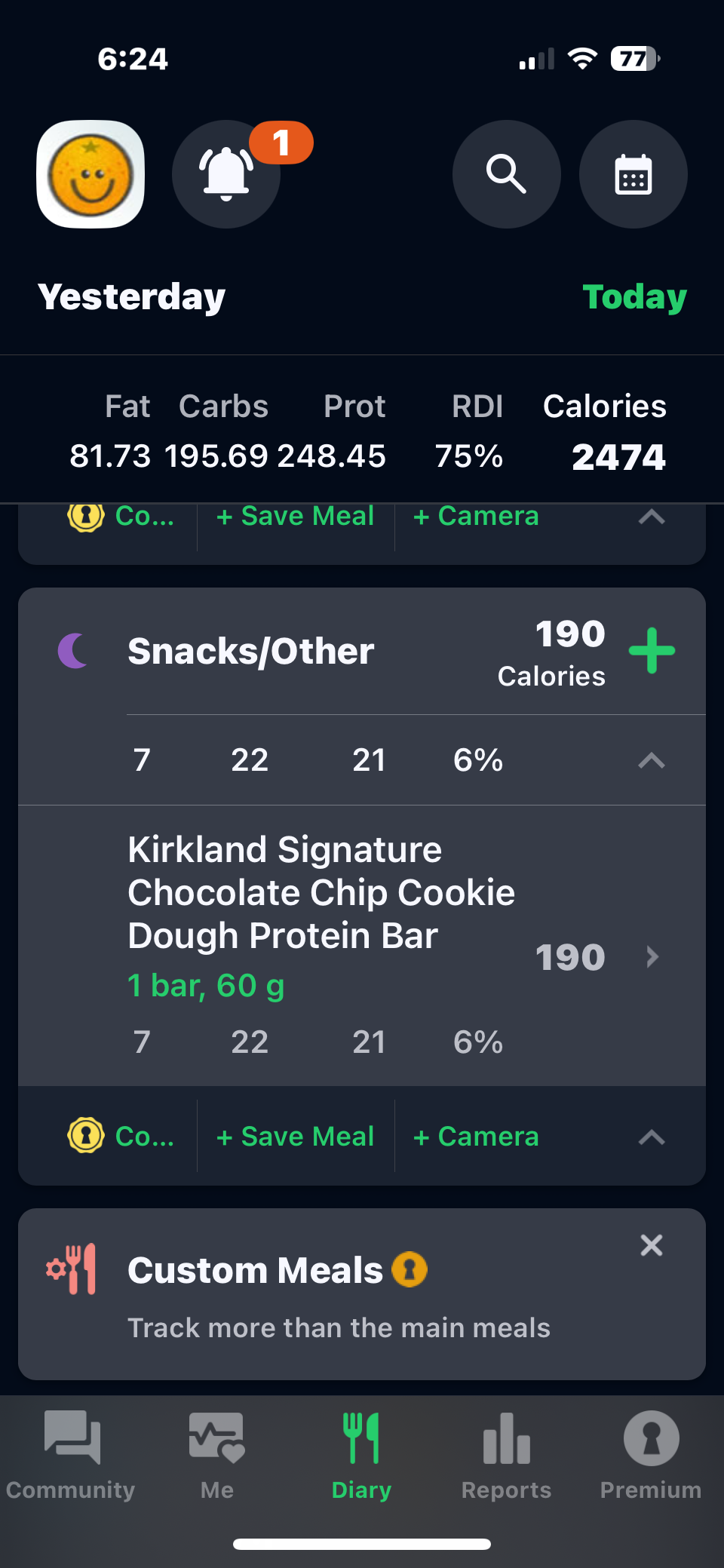Tap the premium Co... option in Snacks/Other

(x=121, y=1136)
